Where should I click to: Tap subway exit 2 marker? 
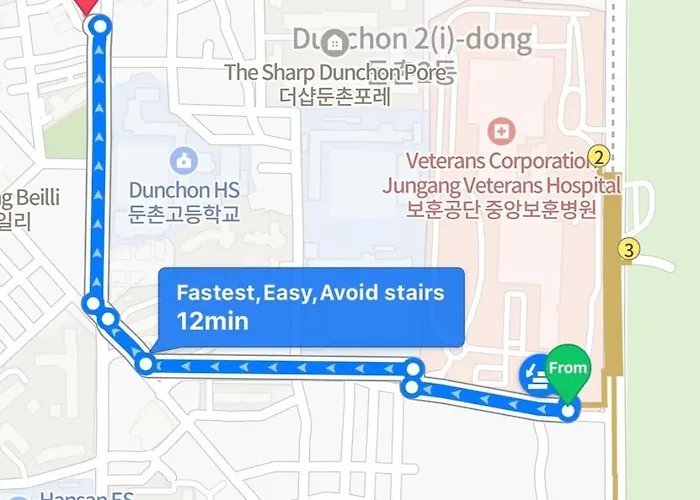coord(598,156)
